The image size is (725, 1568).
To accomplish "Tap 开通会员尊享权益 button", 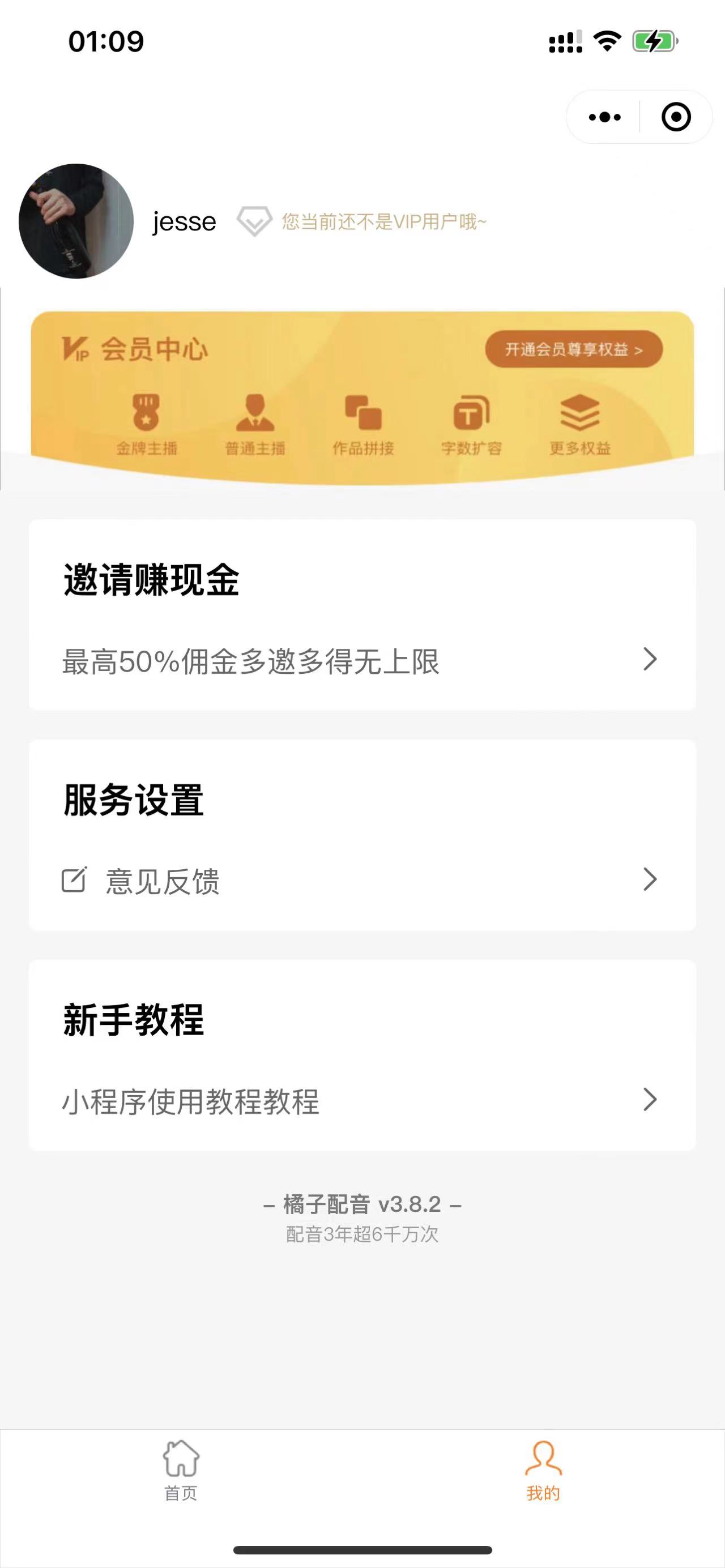I will coord(573,349).
